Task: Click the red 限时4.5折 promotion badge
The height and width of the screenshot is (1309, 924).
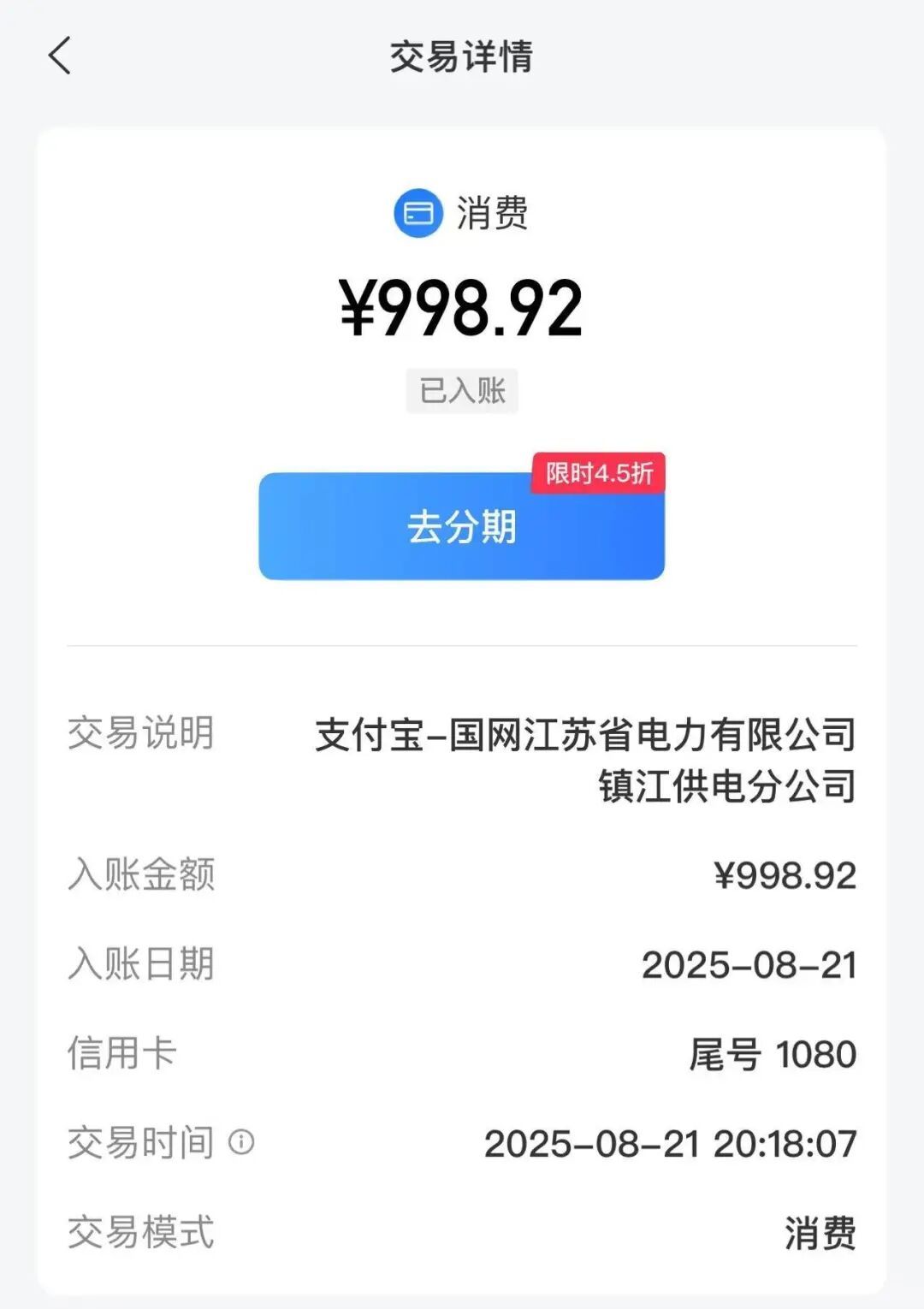Action: click(599, 476)
